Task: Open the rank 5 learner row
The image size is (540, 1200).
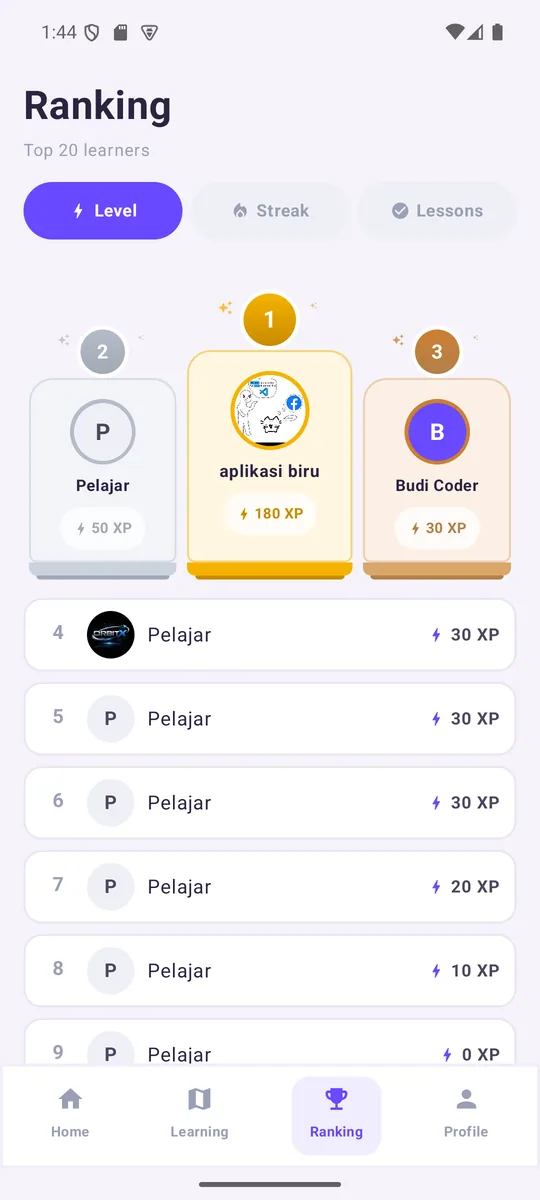Action: (270, 719)
